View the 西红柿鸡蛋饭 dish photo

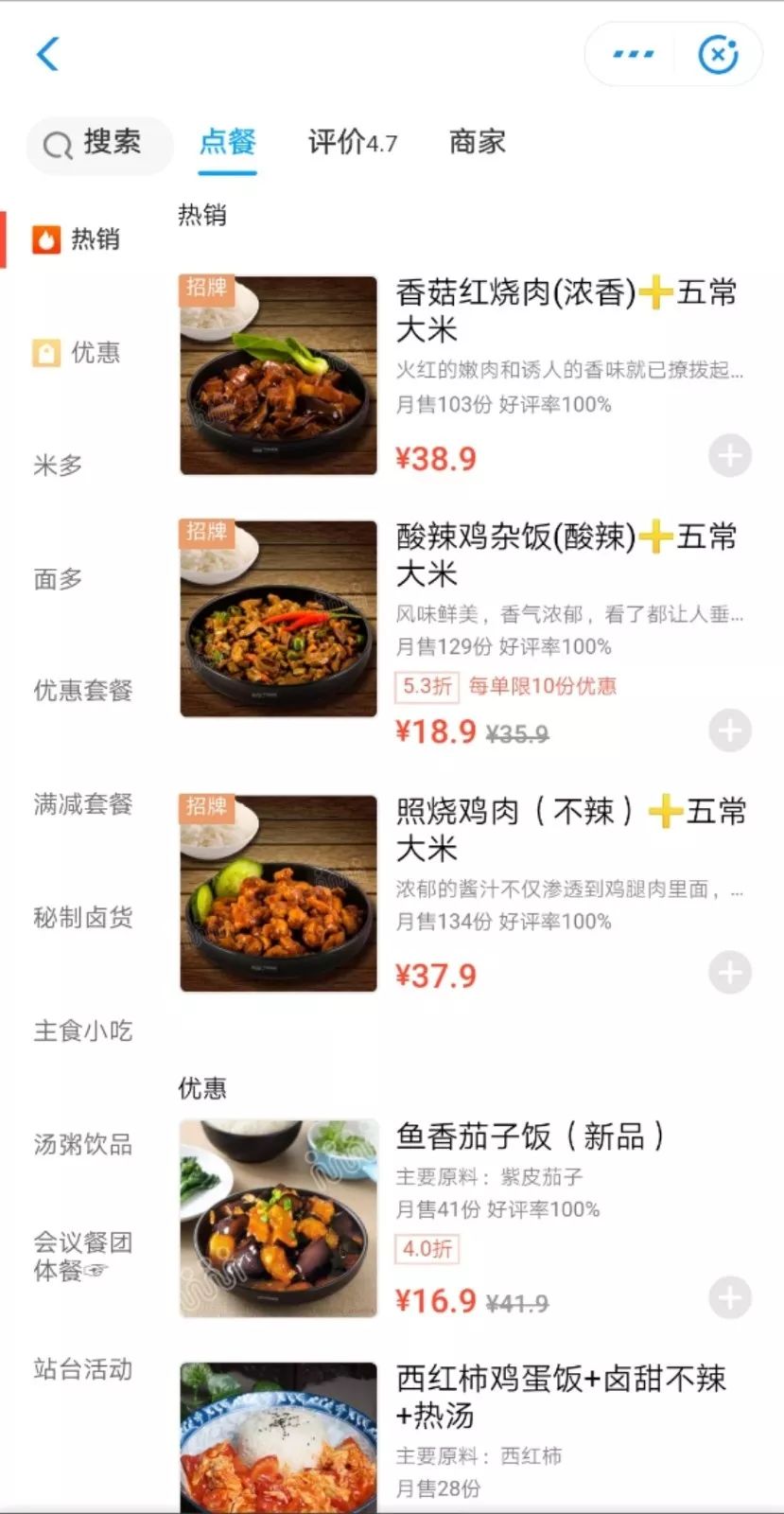(x=279, y=1436)
